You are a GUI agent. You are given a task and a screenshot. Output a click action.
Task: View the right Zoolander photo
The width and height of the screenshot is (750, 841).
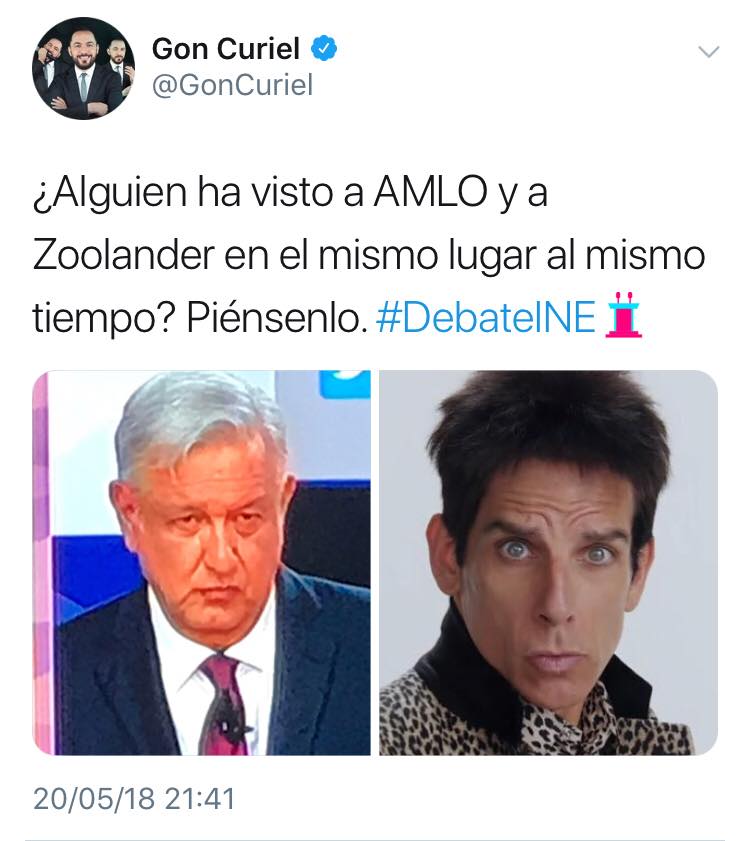tap(548, 562)
